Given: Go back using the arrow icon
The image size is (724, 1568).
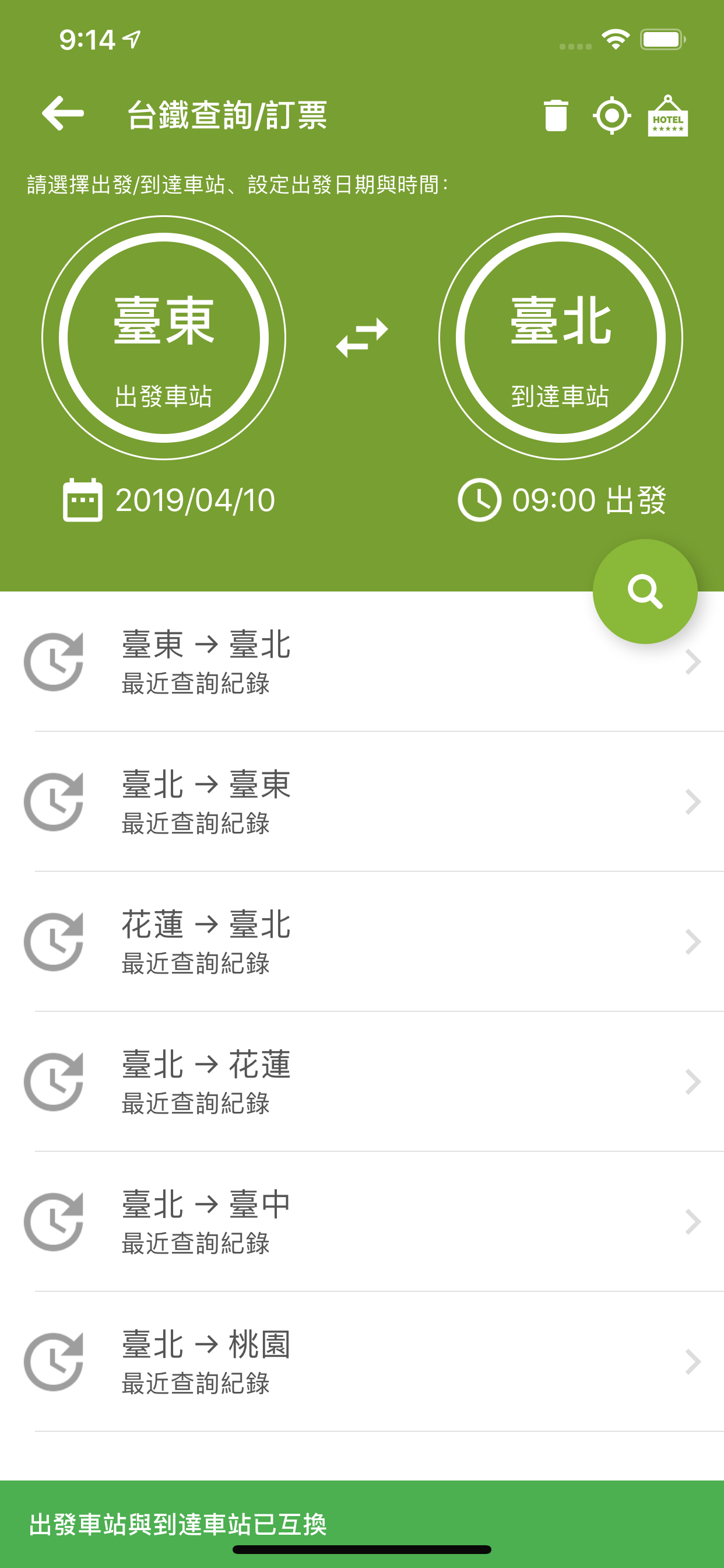Looking at the screenshot, I should pos(63,114).
